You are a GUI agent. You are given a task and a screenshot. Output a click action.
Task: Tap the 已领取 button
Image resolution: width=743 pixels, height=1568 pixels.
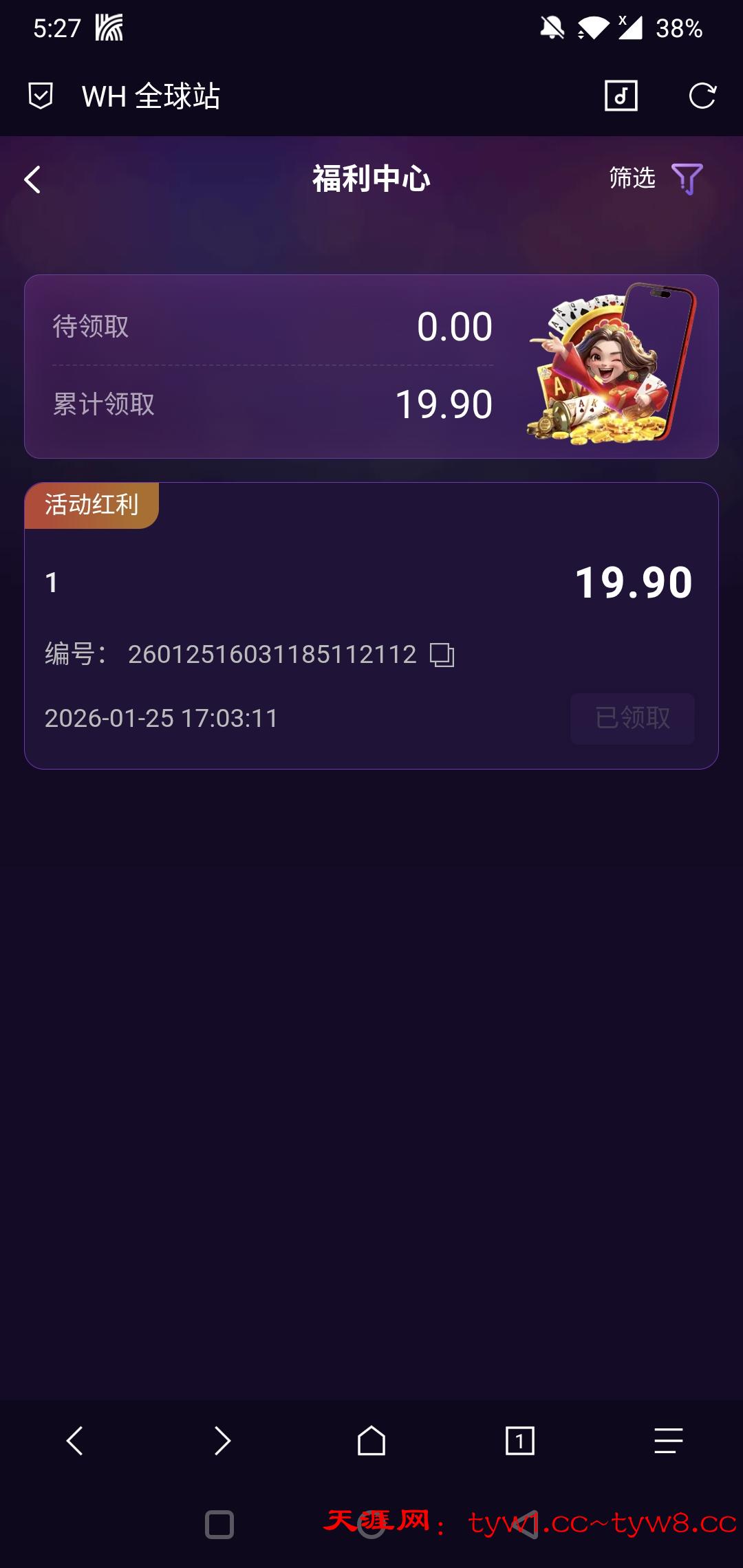tap(632, 719)
